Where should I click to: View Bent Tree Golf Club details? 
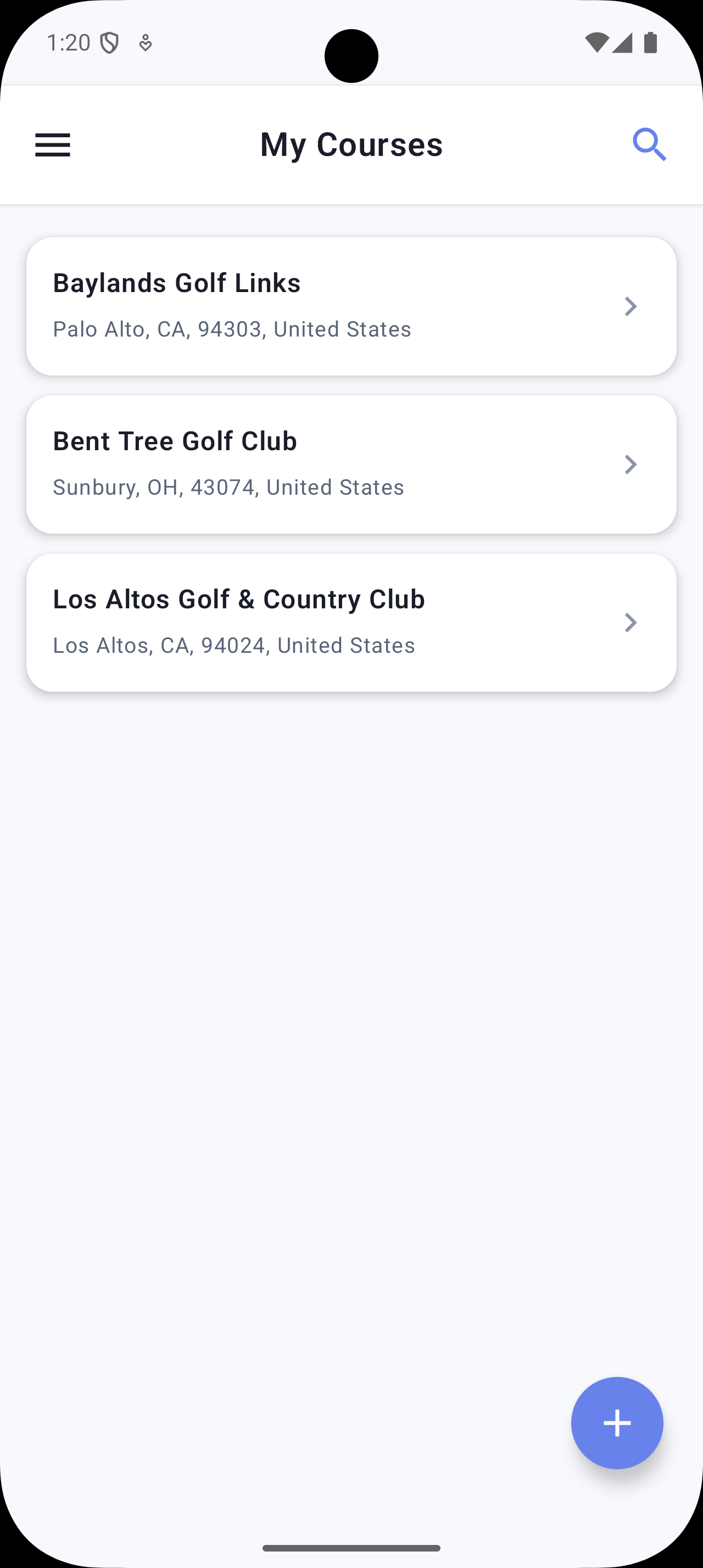tap(351, 464)
